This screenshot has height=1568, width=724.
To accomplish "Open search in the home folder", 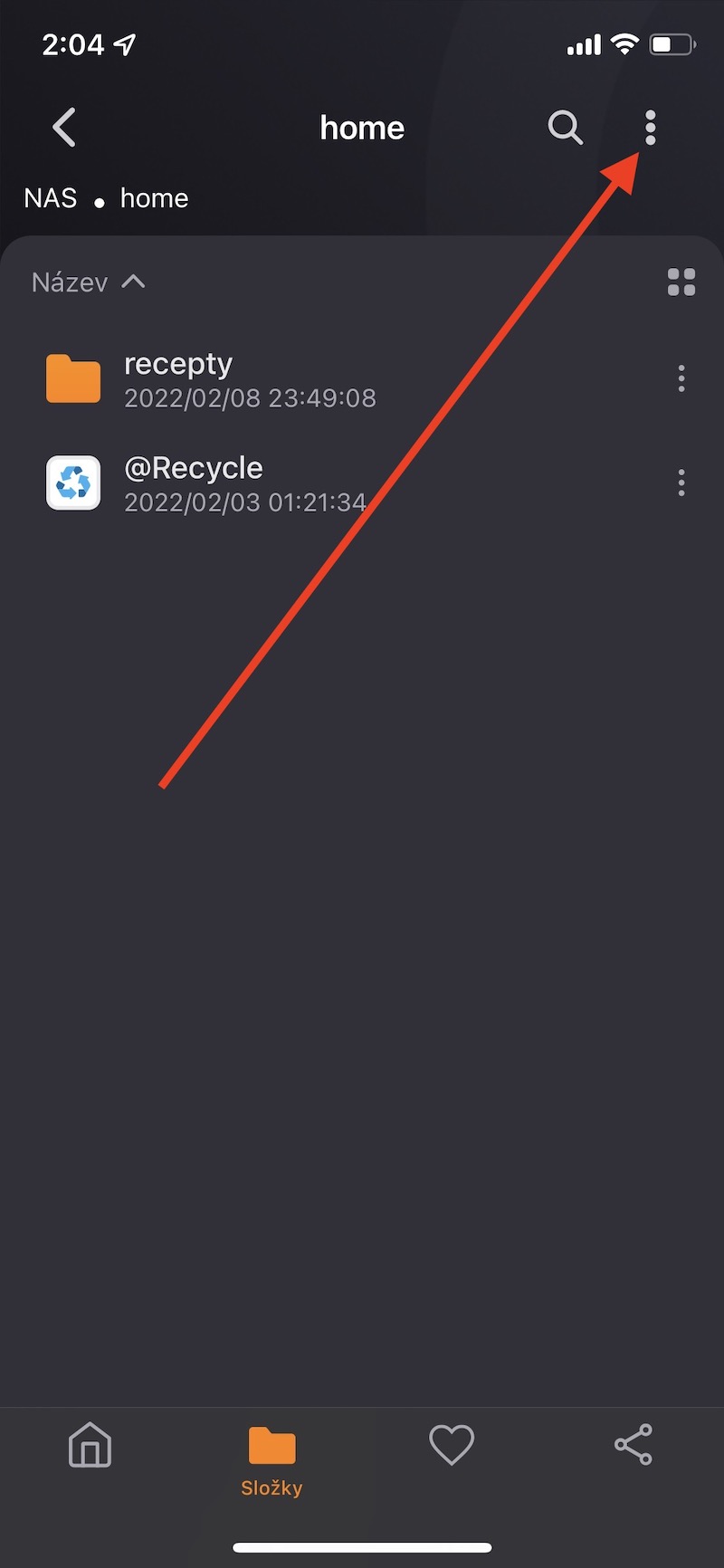I will 565,128.
